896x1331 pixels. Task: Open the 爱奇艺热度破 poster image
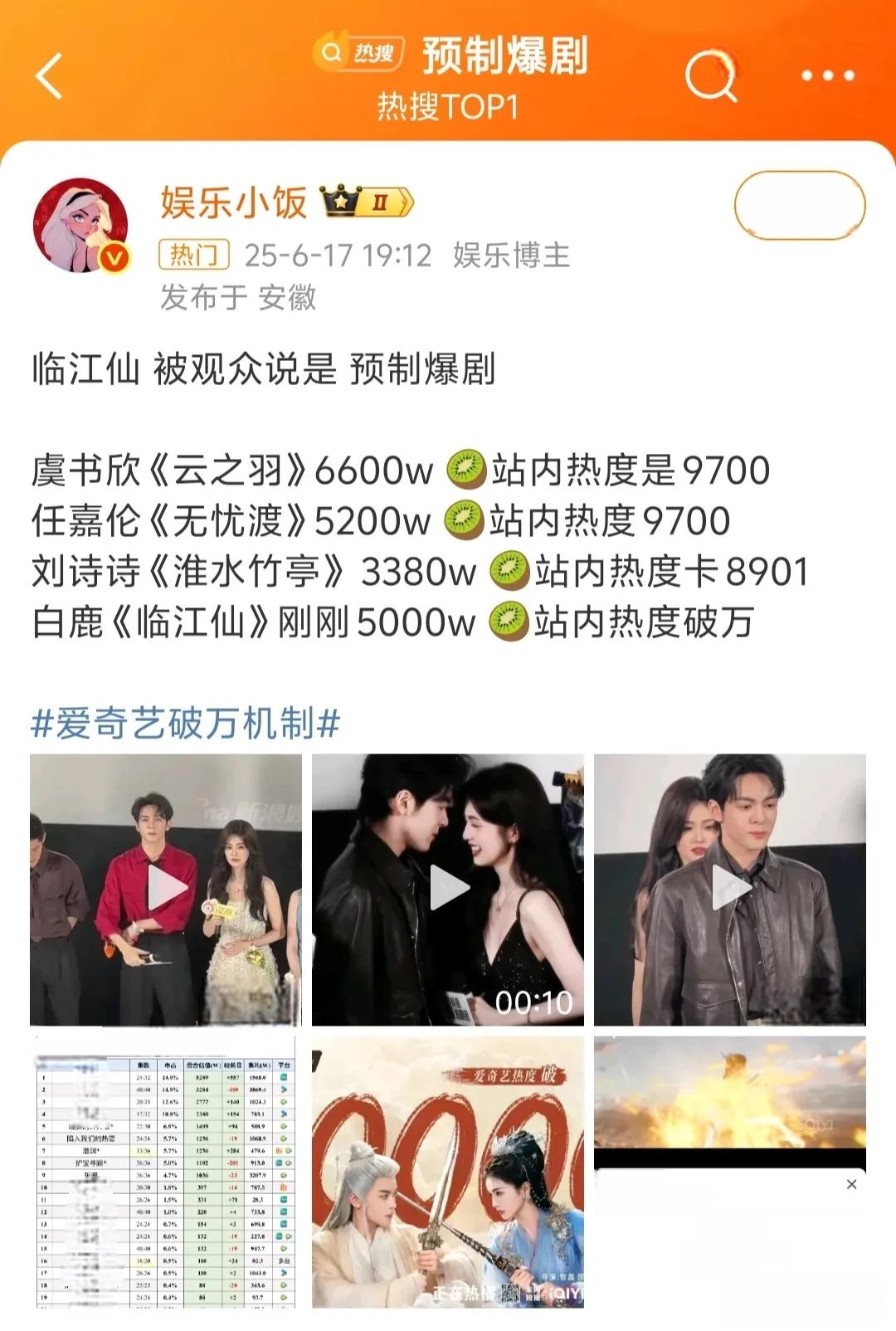tap(448, 1172)
